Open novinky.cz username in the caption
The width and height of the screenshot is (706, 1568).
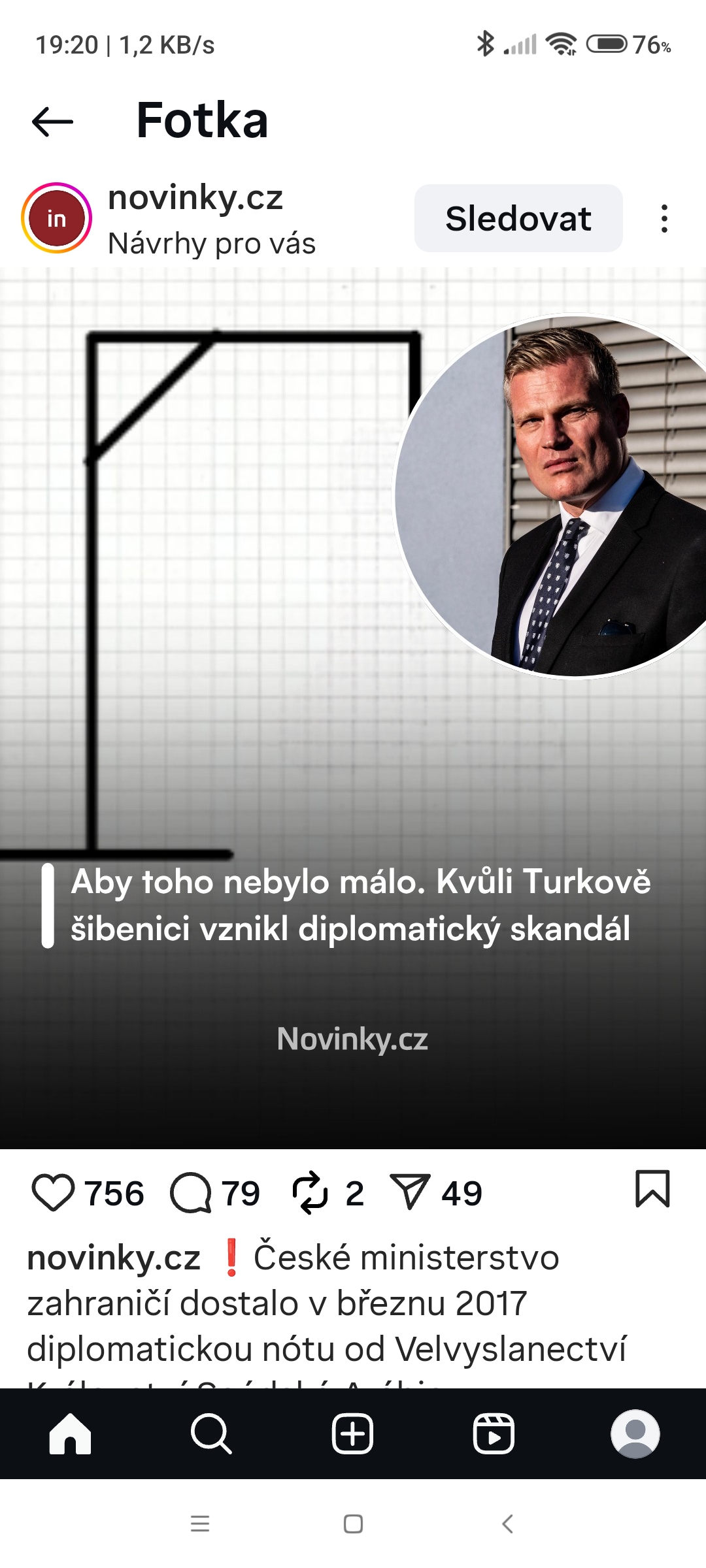[x=114, y=1258]
